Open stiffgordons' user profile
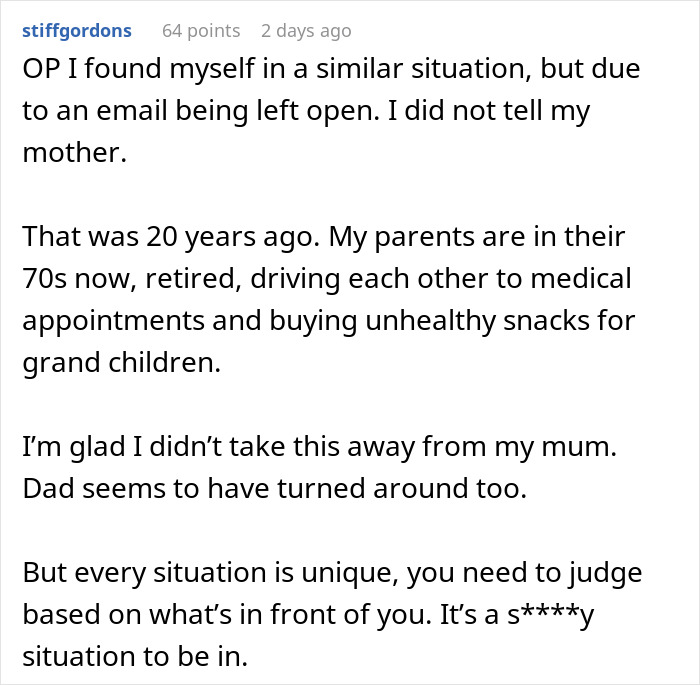The height and width of the screenshot is (685, 700). (76, 31)
